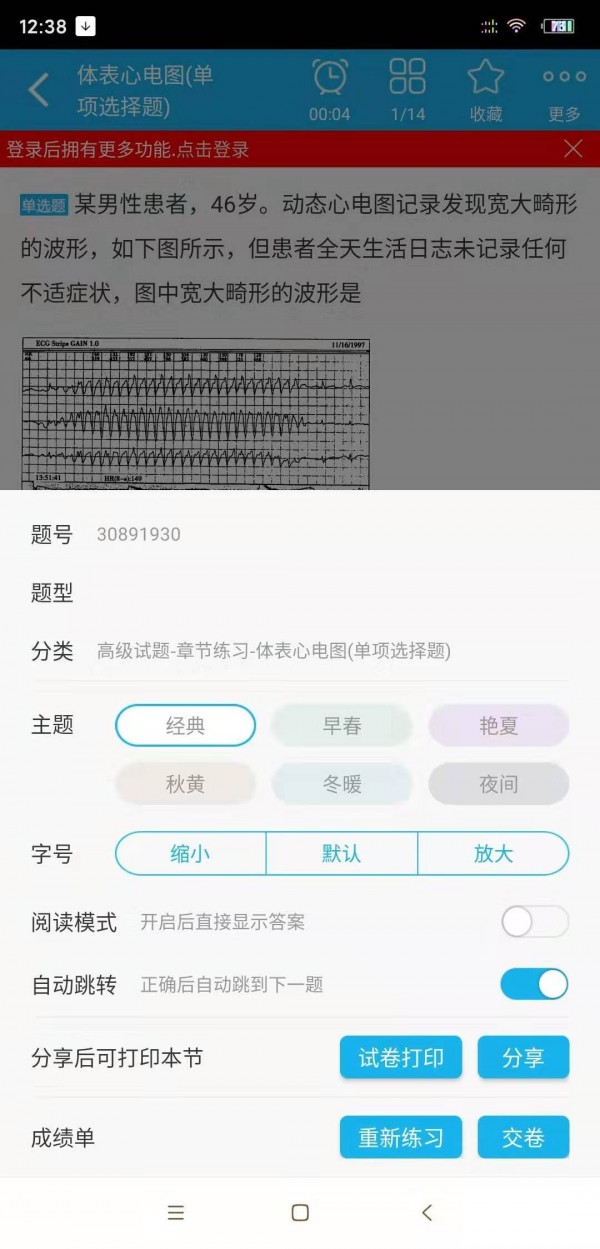
Task: Open the 更多 menu
Action: pyautogui.click(x=564, y=89)
